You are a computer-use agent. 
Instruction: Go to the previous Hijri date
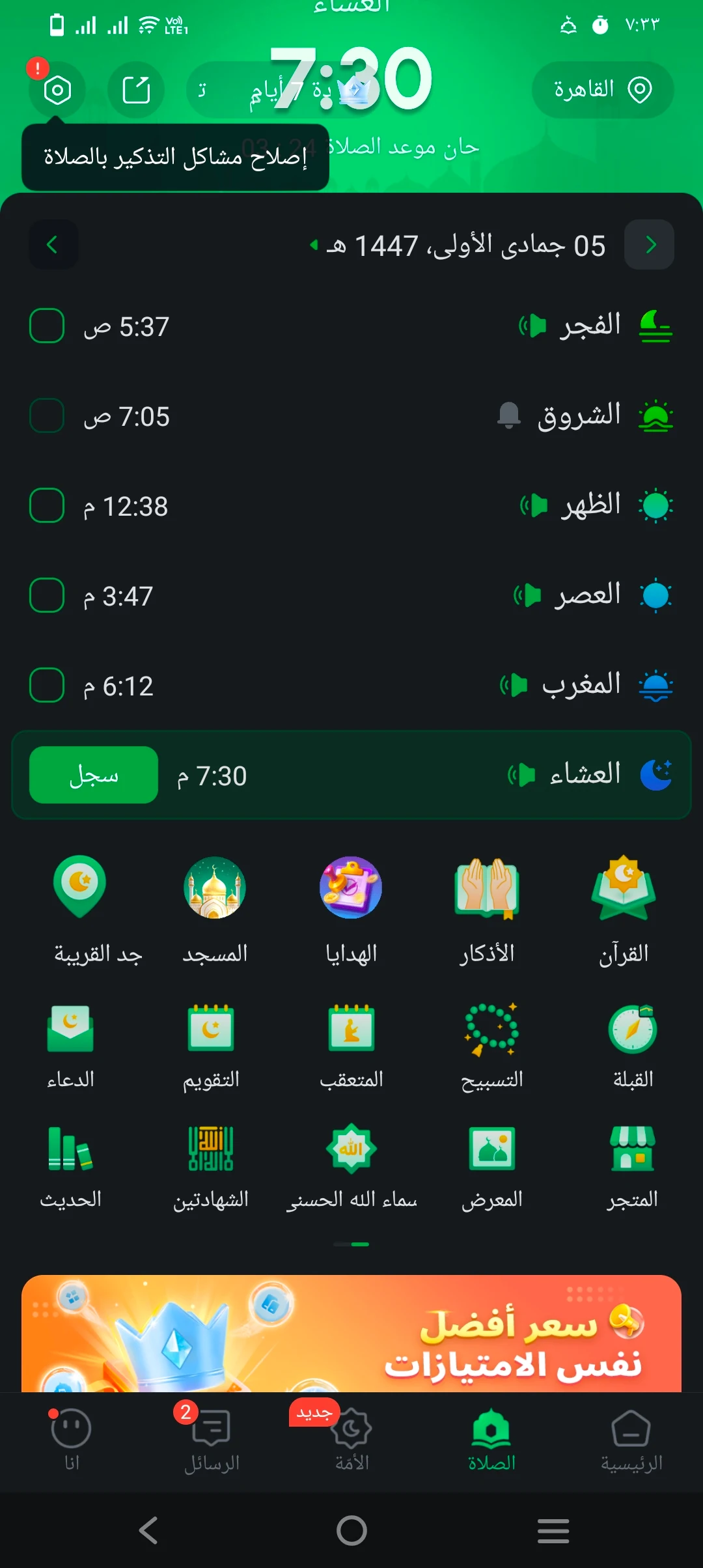click(649, 245)
